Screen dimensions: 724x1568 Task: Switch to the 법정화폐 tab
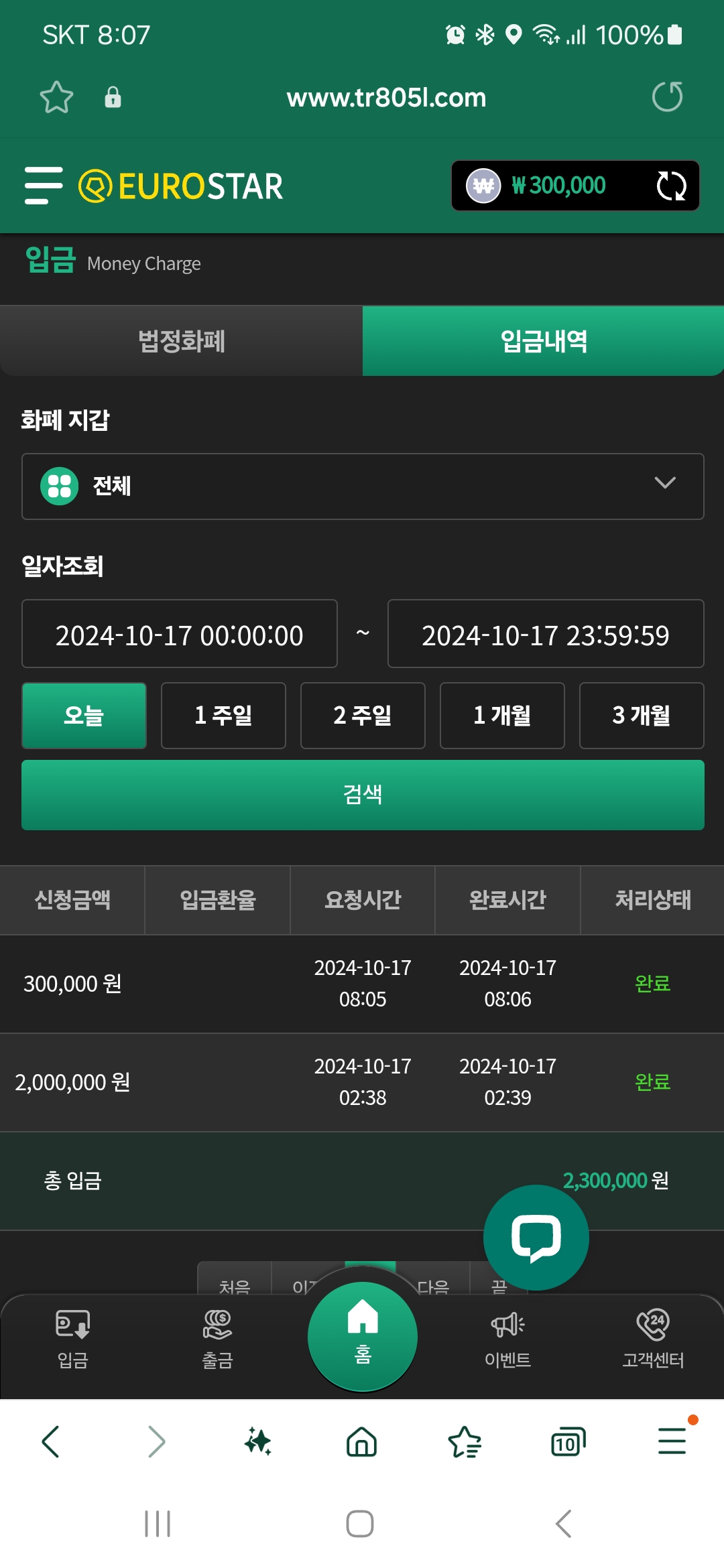click(x=181, y=341)
